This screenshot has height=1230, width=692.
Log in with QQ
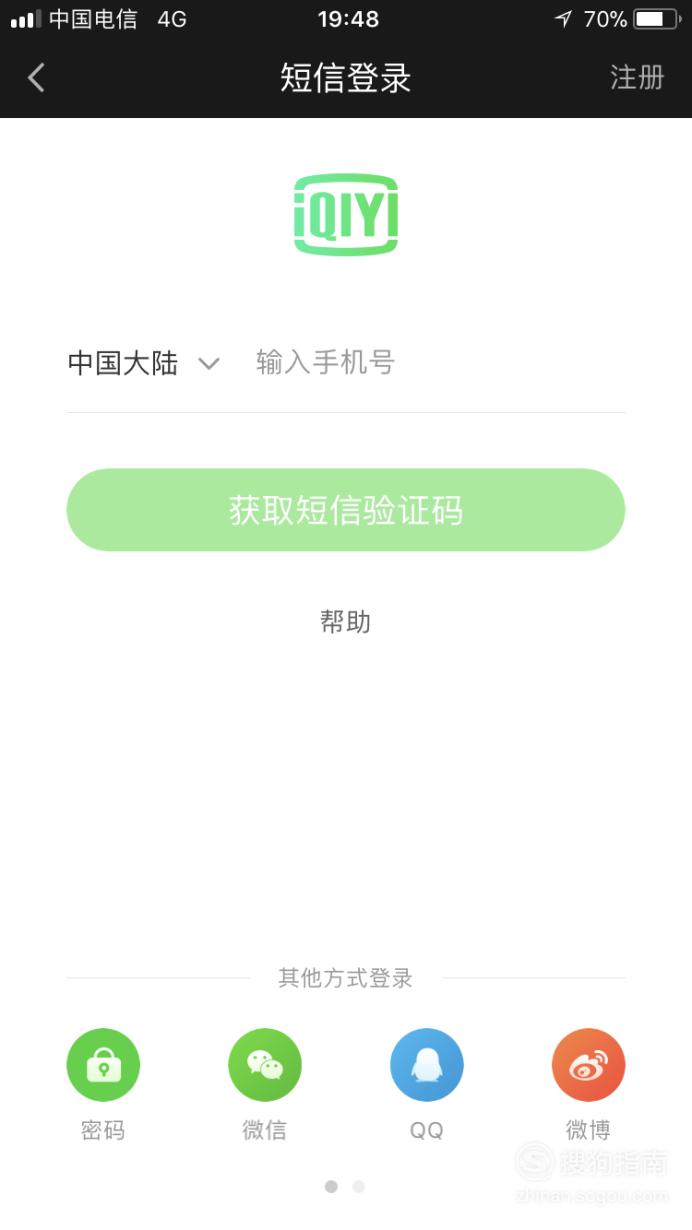pyautogui.click(x=427, y=1085)
